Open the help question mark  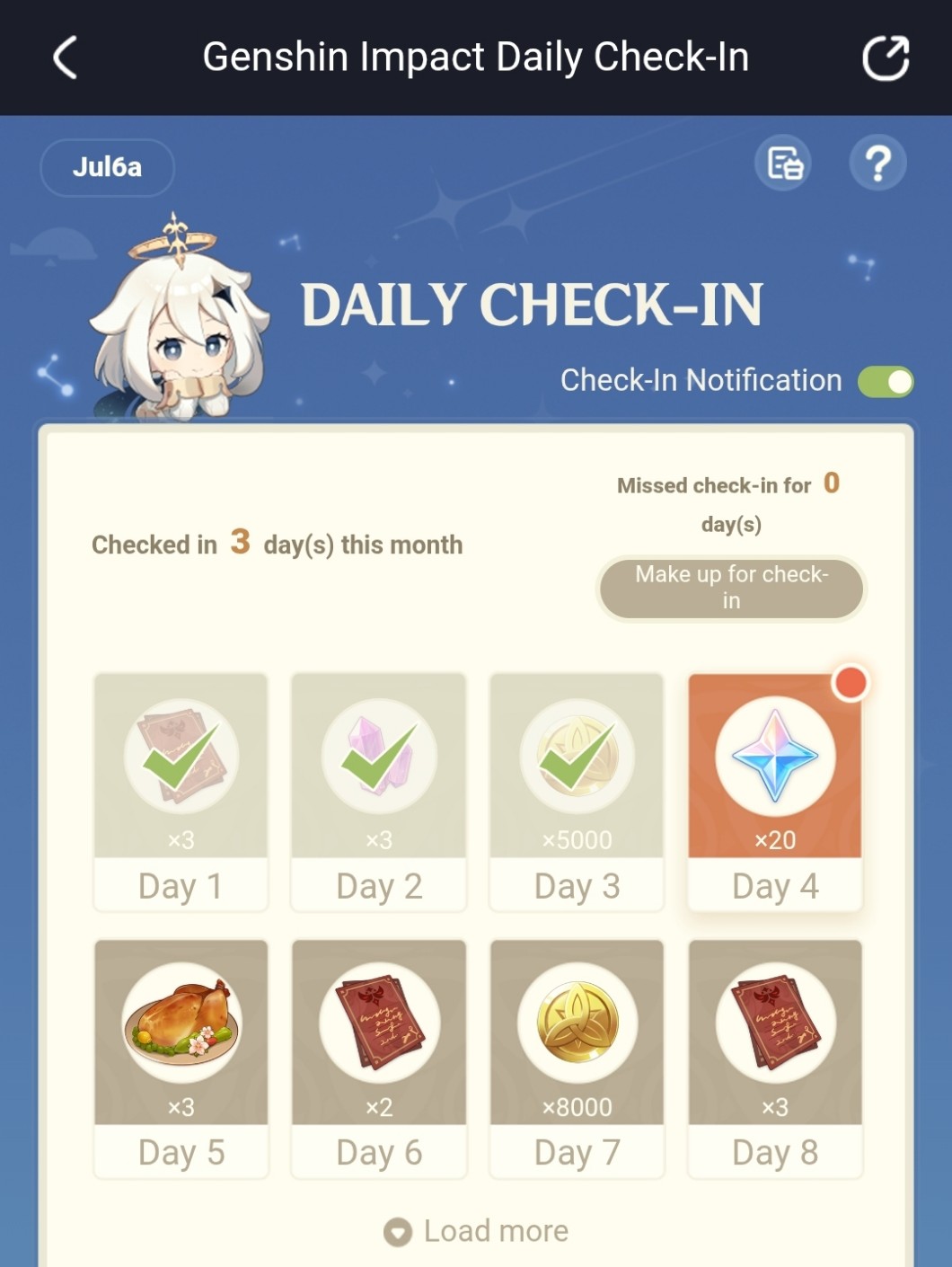click(877, 164)
